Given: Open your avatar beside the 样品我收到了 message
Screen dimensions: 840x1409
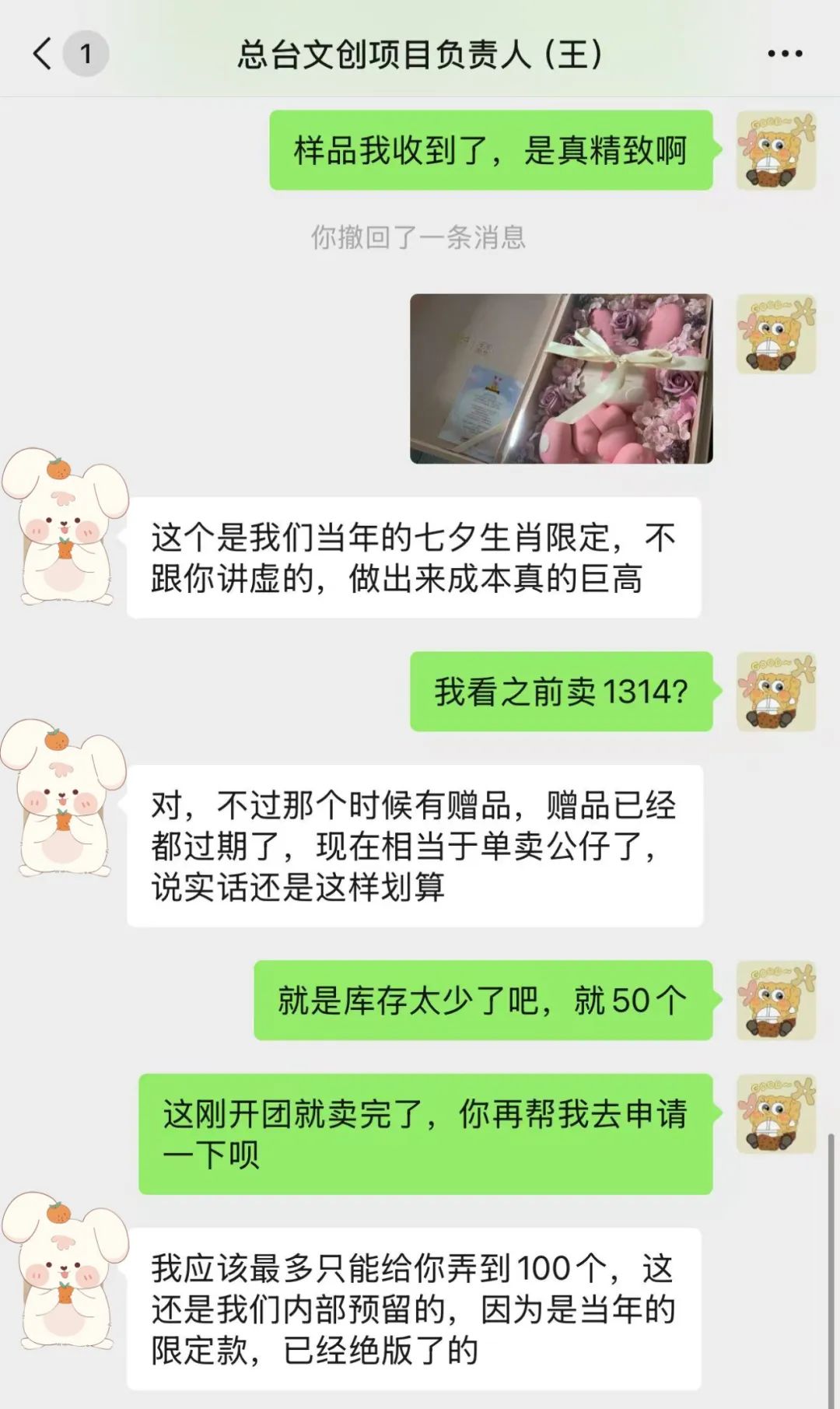Looking at the screenshot, I should pos(776,150).
